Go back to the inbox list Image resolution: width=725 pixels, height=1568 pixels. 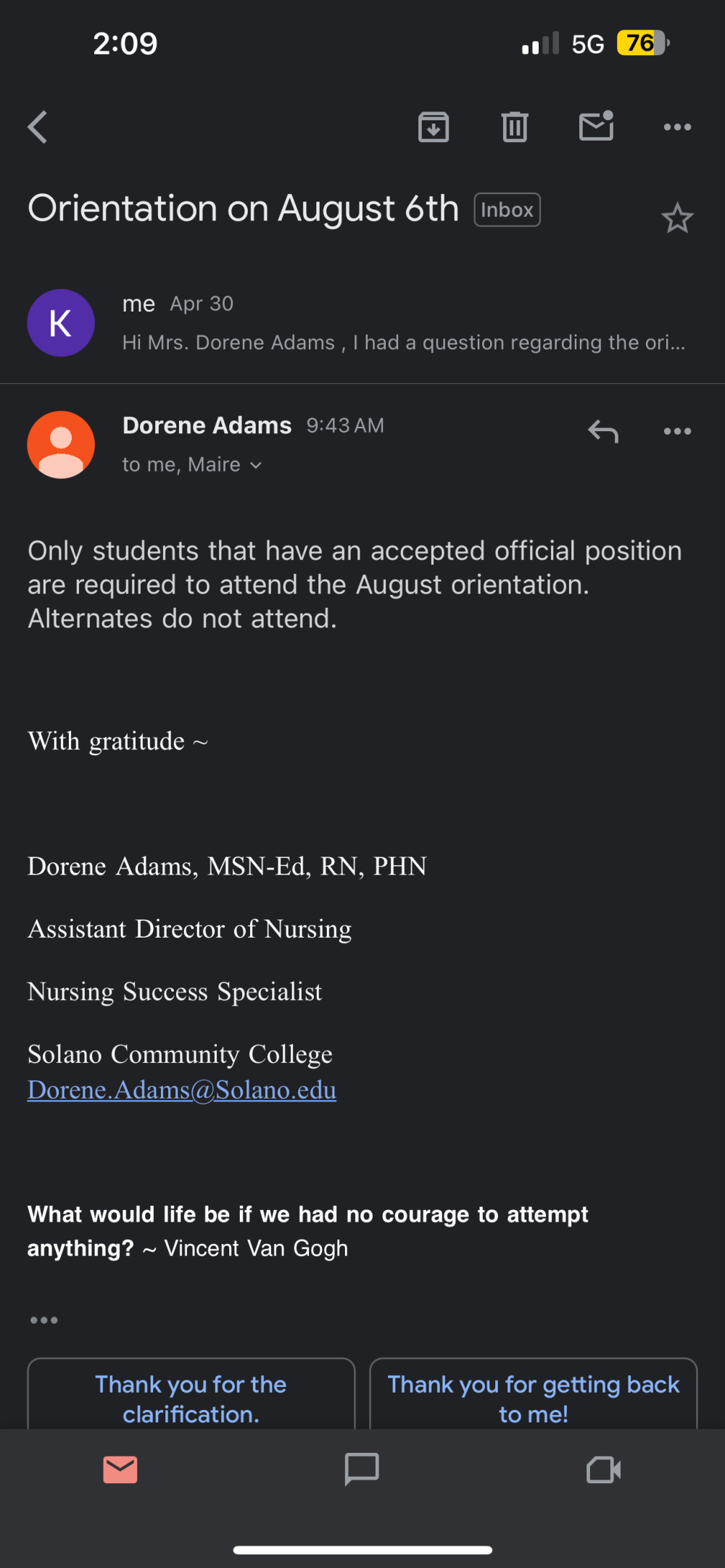click(x=38, y=128)
